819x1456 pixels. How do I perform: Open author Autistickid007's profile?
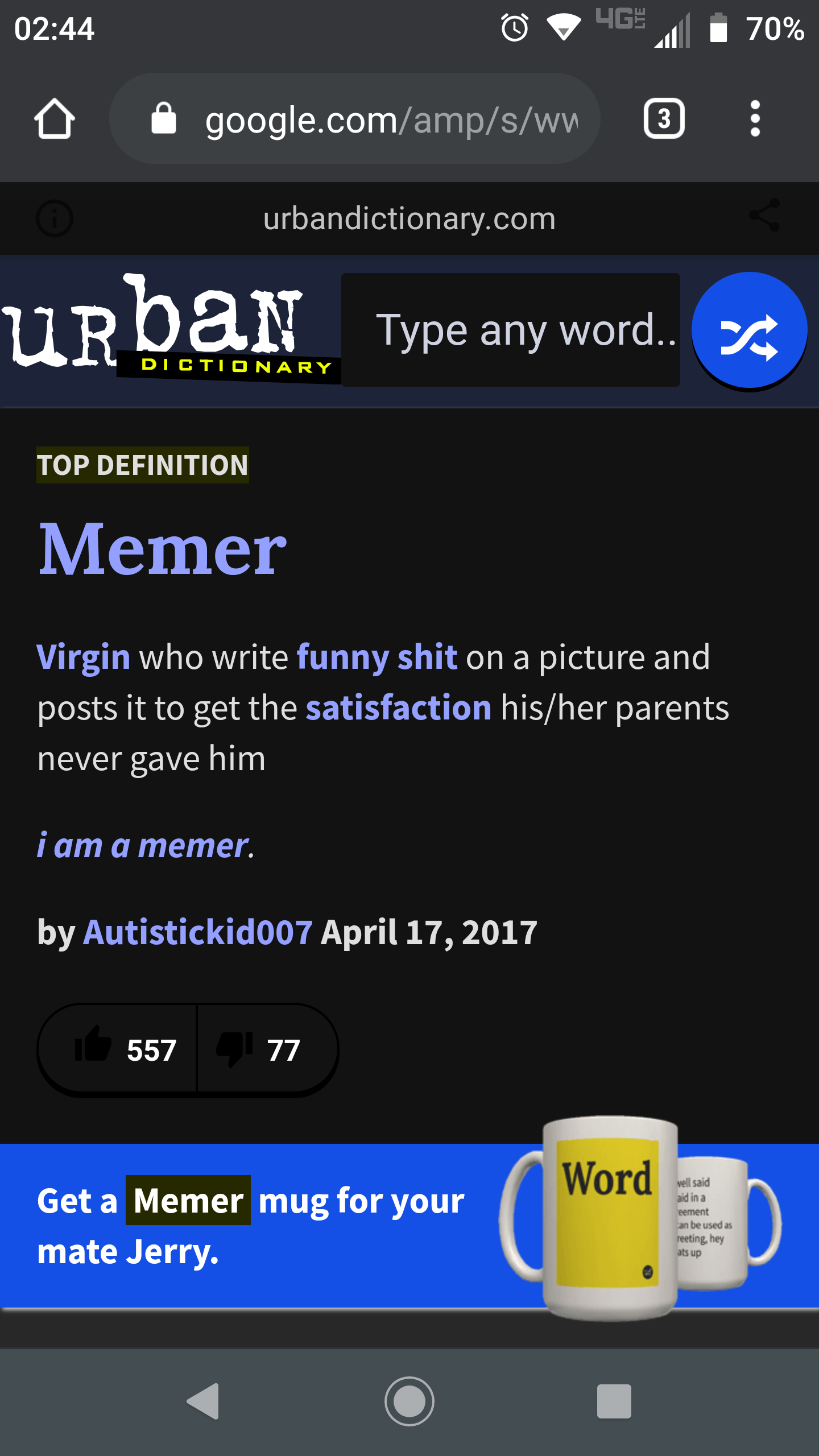click(198, 932)
